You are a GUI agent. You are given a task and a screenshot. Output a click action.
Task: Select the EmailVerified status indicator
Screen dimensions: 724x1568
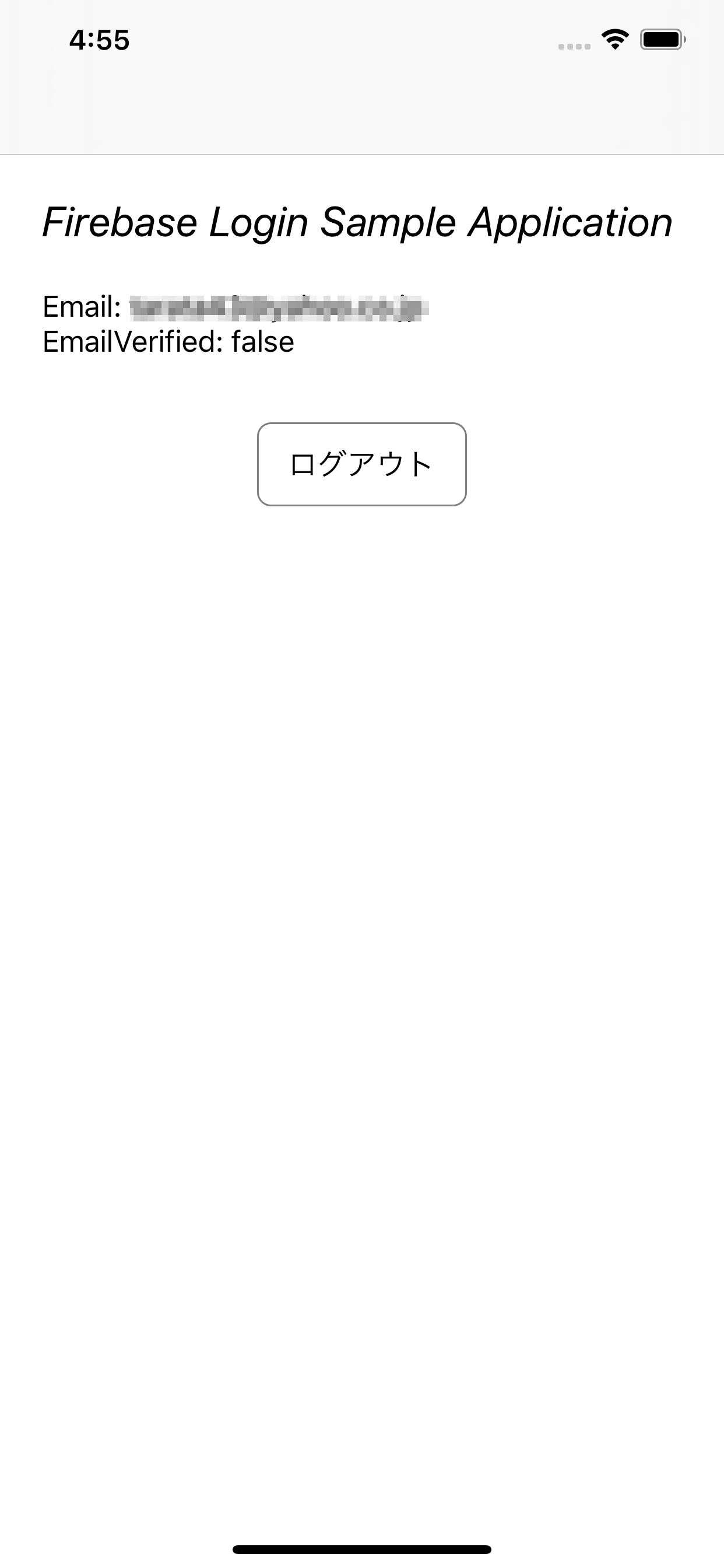pyautogui.click(x=168, y=342)
